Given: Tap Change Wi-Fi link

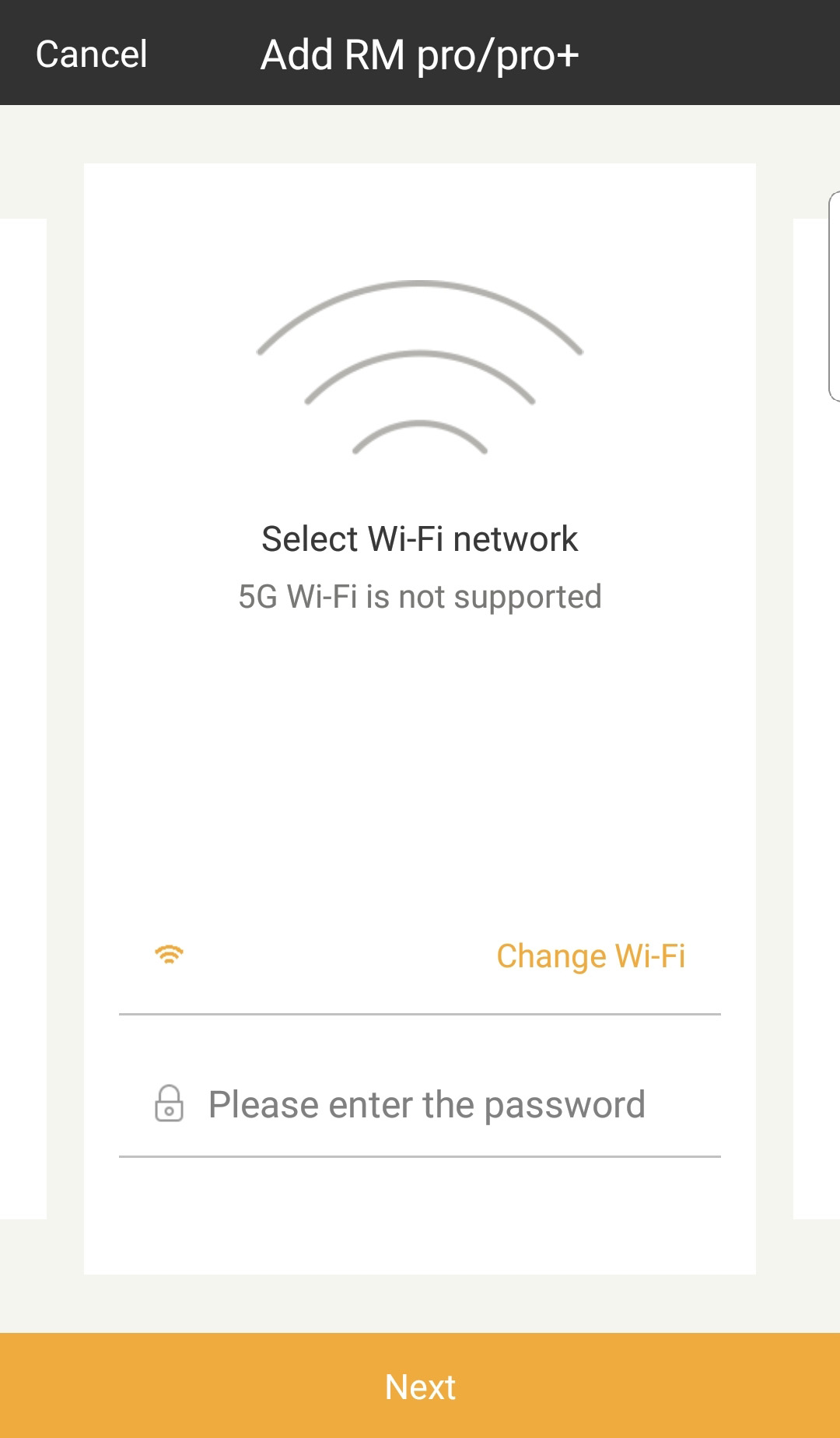Looking at the screenshot, I should (590, 956).
